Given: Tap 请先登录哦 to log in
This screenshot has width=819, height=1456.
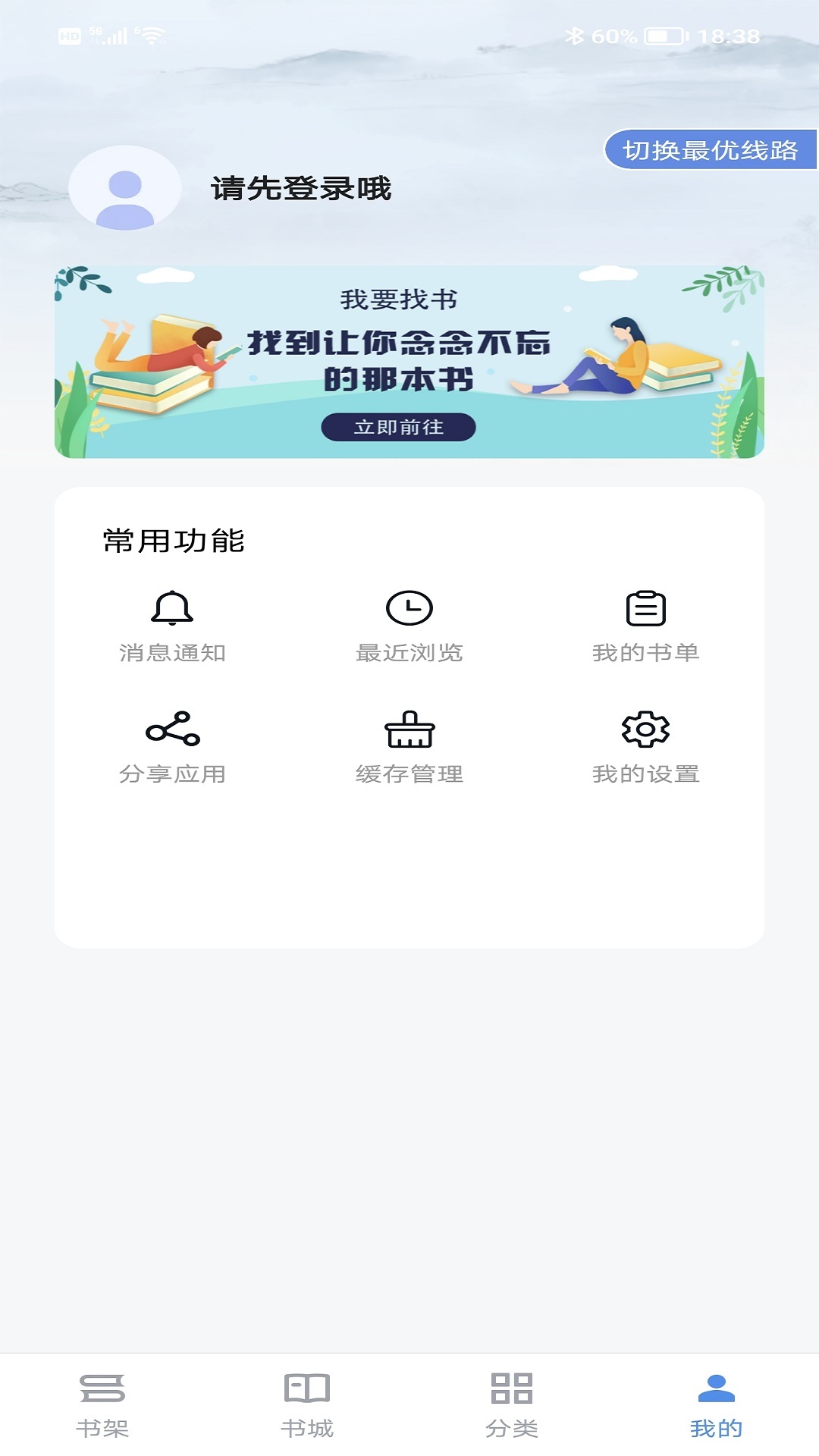Looking at the screenshot, I should (x=303, y=190).
